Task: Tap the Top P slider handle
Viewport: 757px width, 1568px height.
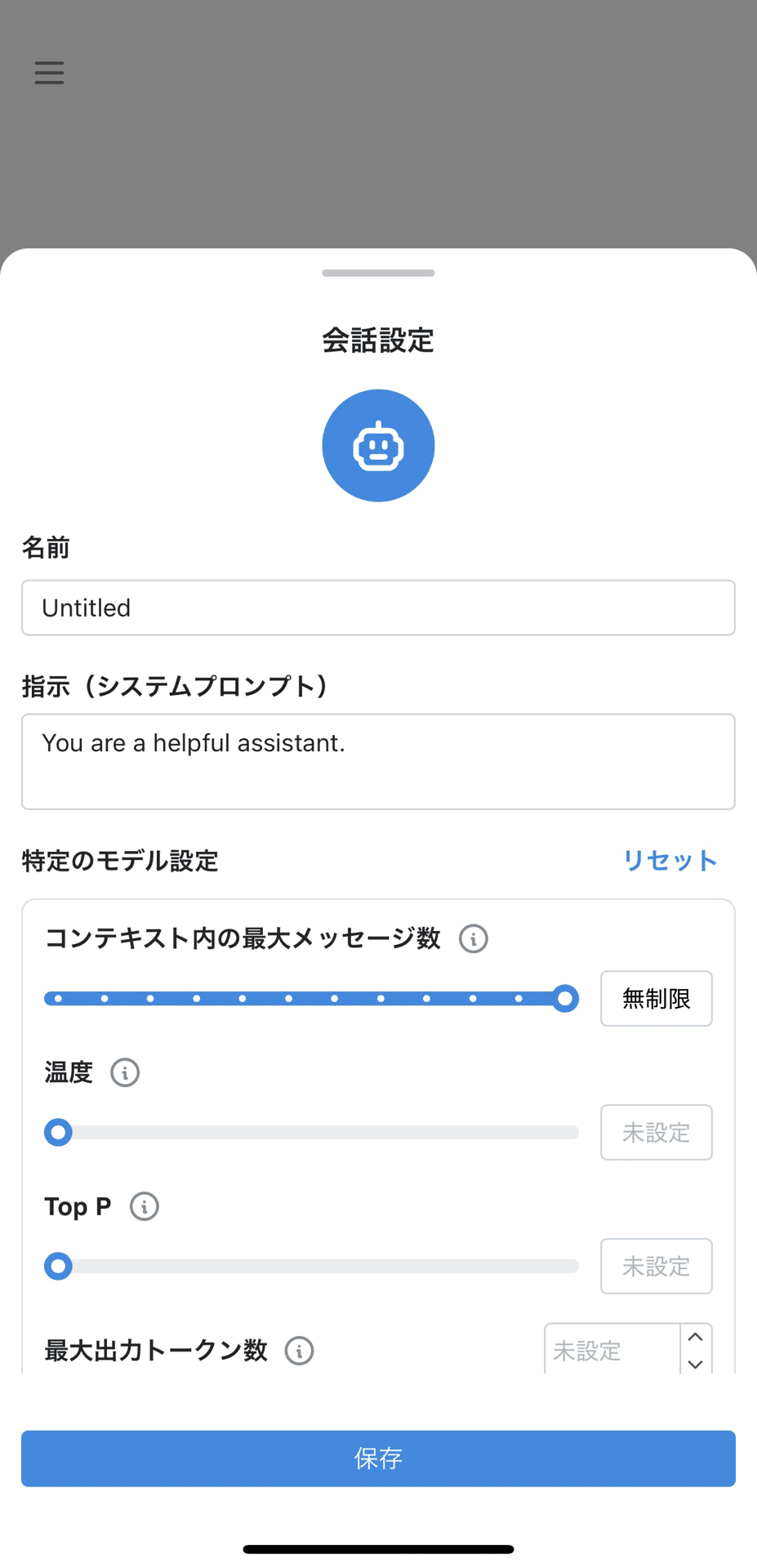Action: [58, 1266]
